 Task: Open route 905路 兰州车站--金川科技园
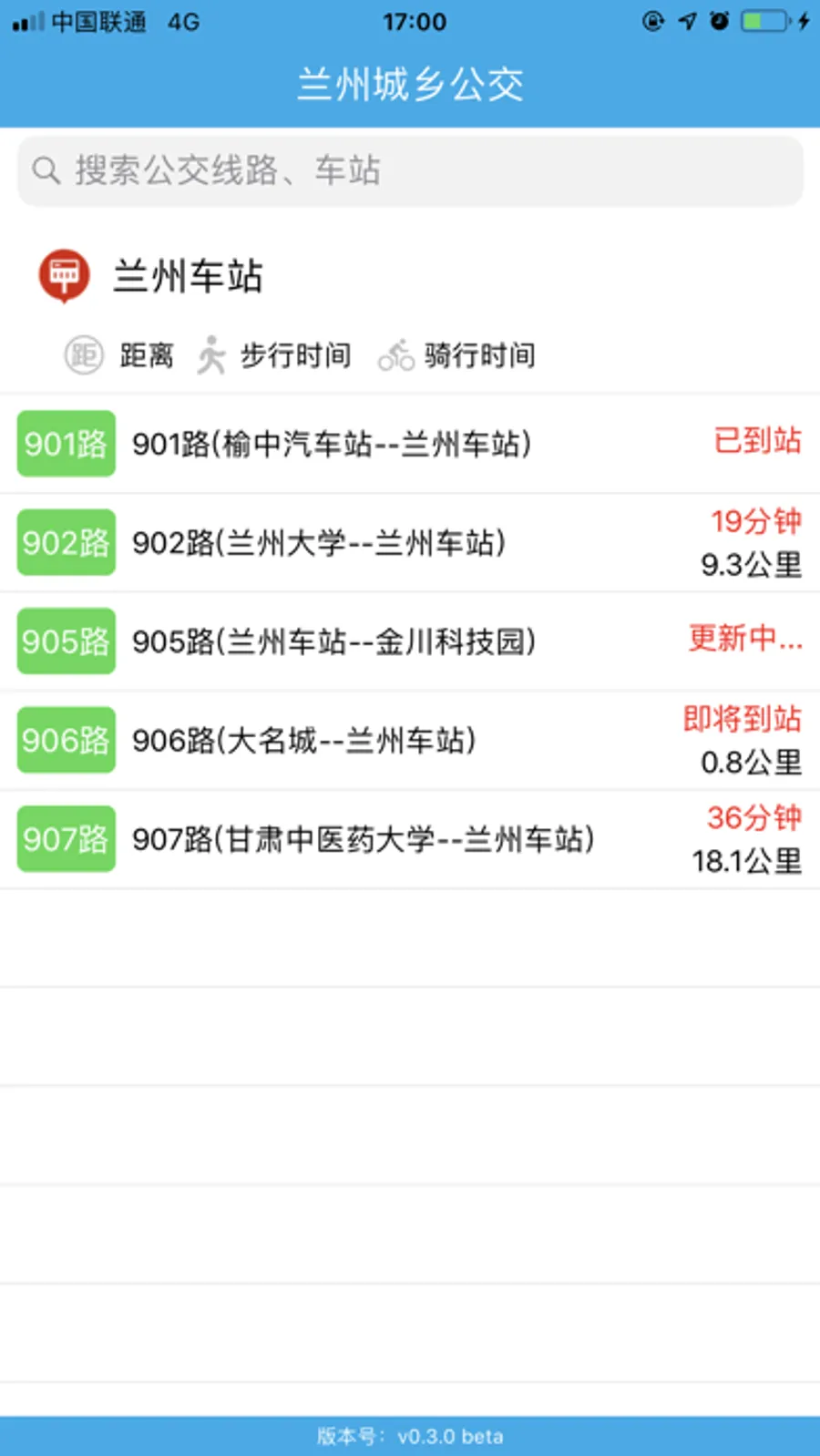pos(410,641)
